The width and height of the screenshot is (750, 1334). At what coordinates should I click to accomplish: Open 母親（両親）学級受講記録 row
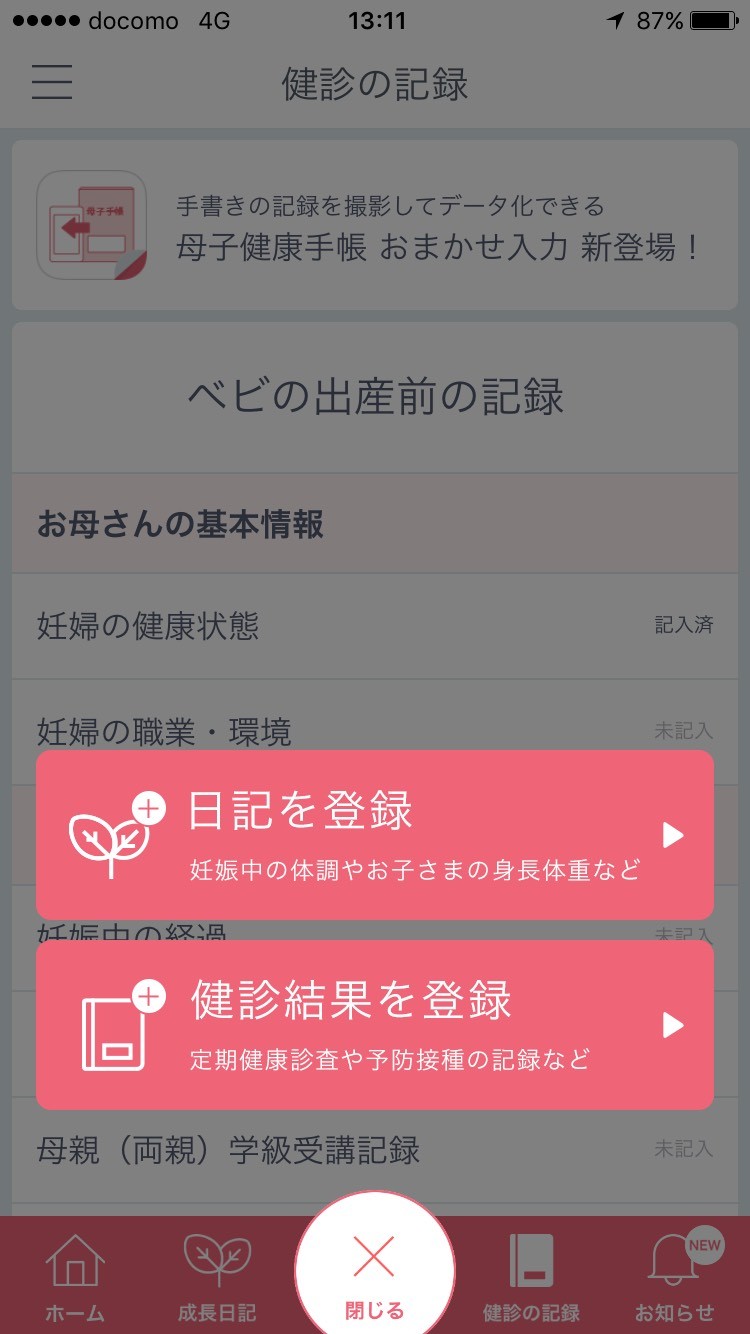pyautogui.click(x=375, y=1150)
